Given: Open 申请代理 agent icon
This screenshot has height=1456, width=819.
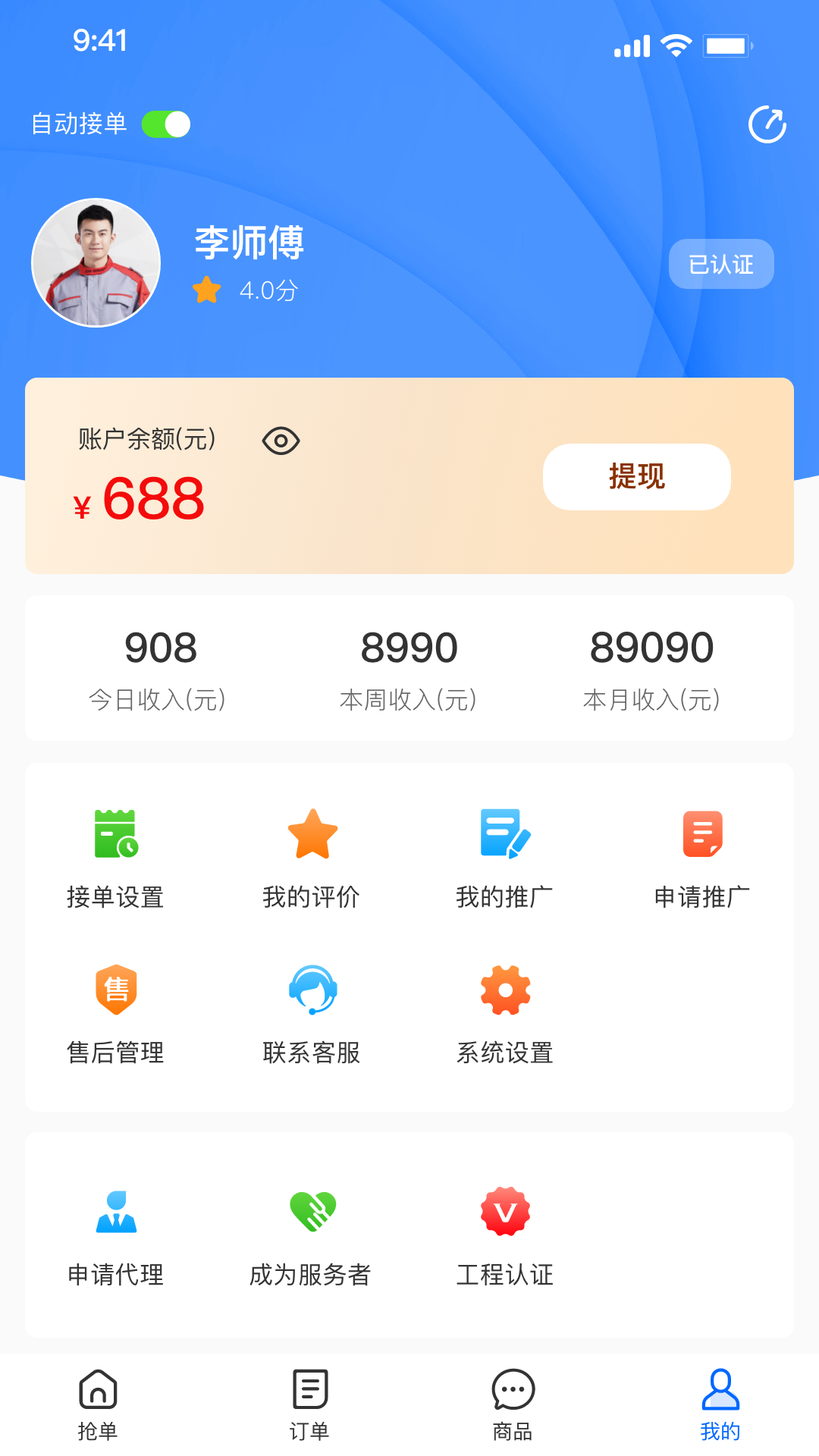Looking at the screenshot, I should pos(115,1214).
